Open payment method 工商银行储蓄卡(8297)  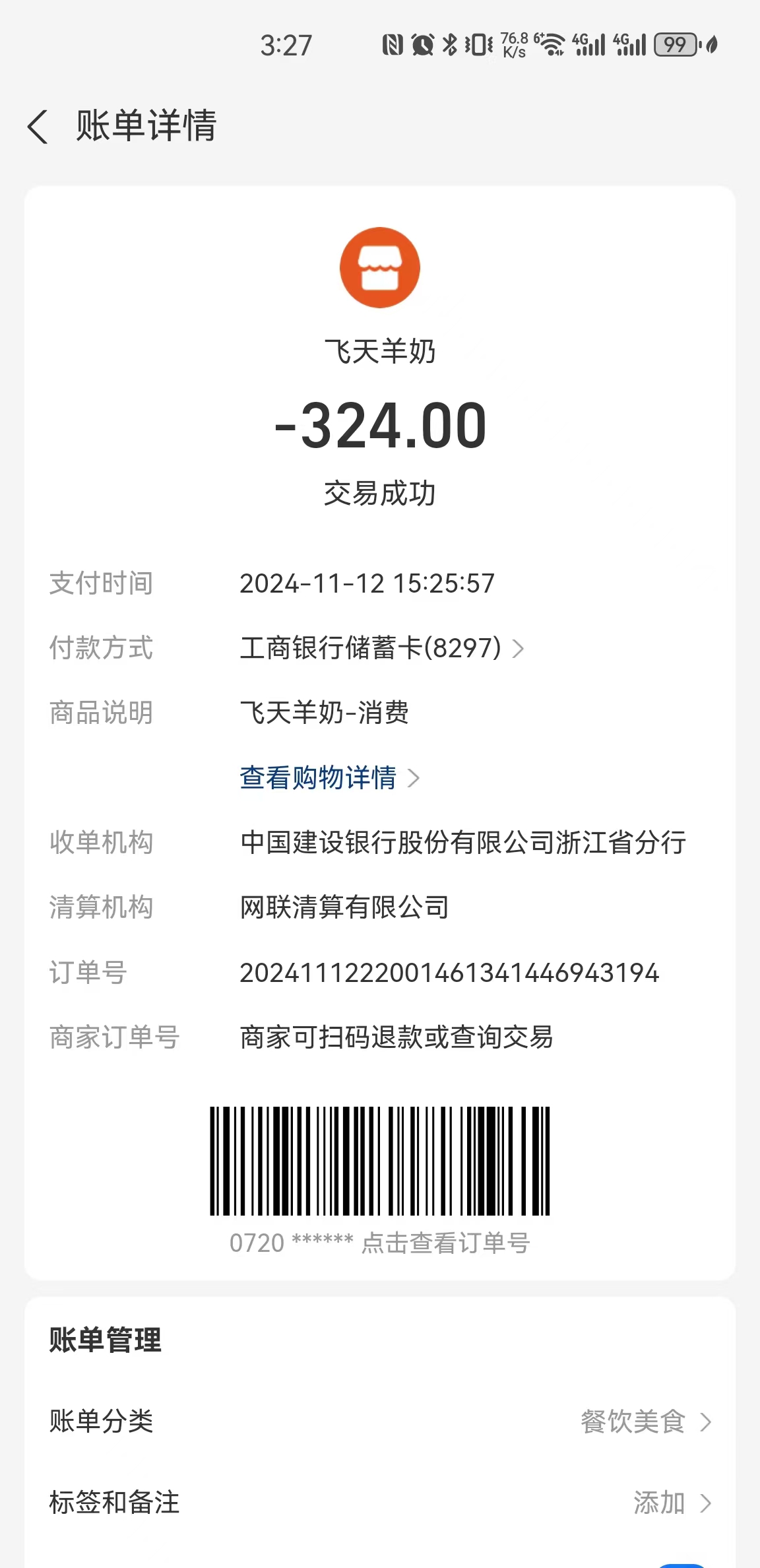[381, 648]
